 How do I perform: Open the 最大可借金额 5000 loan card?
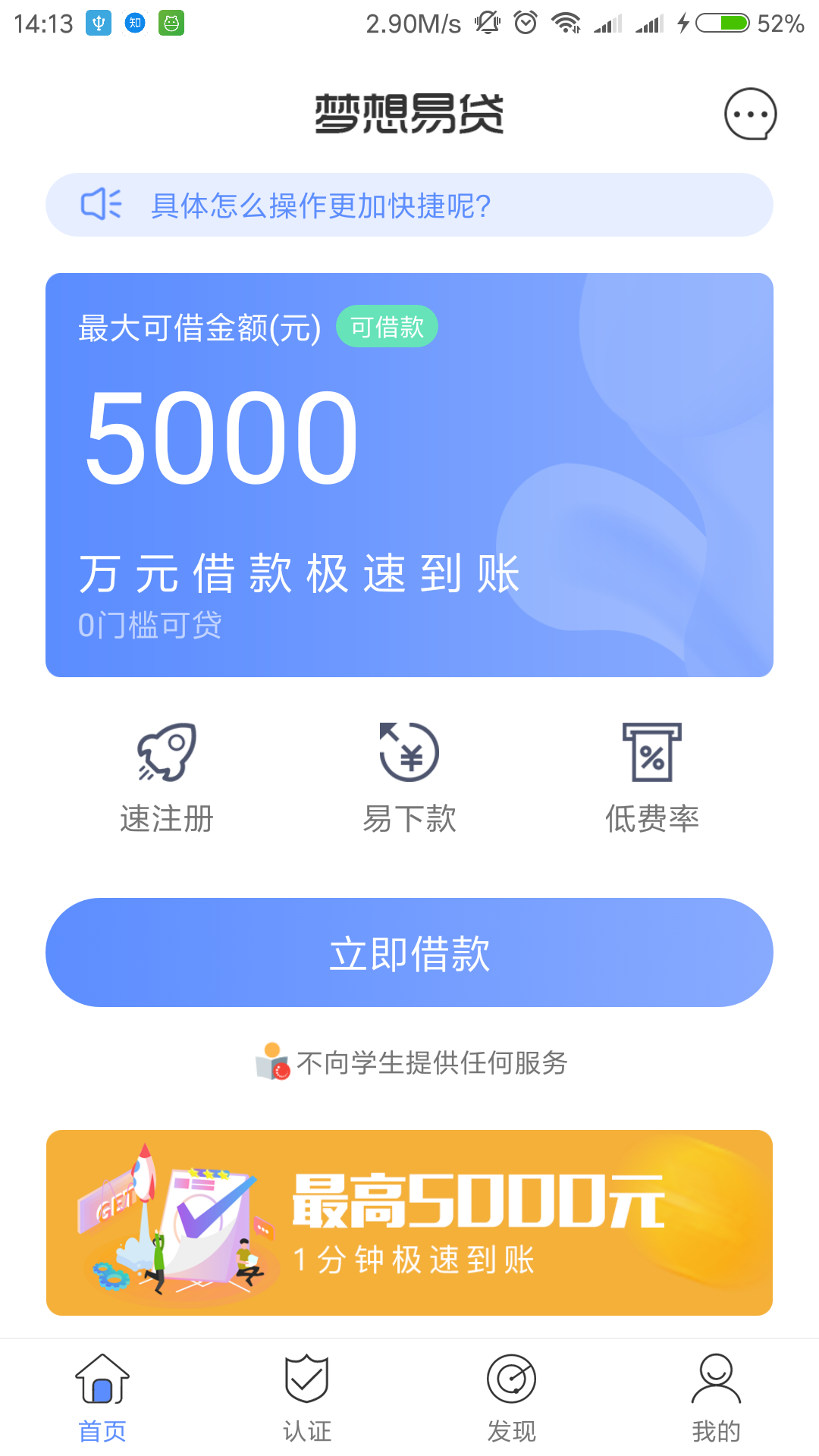[409, 475]
